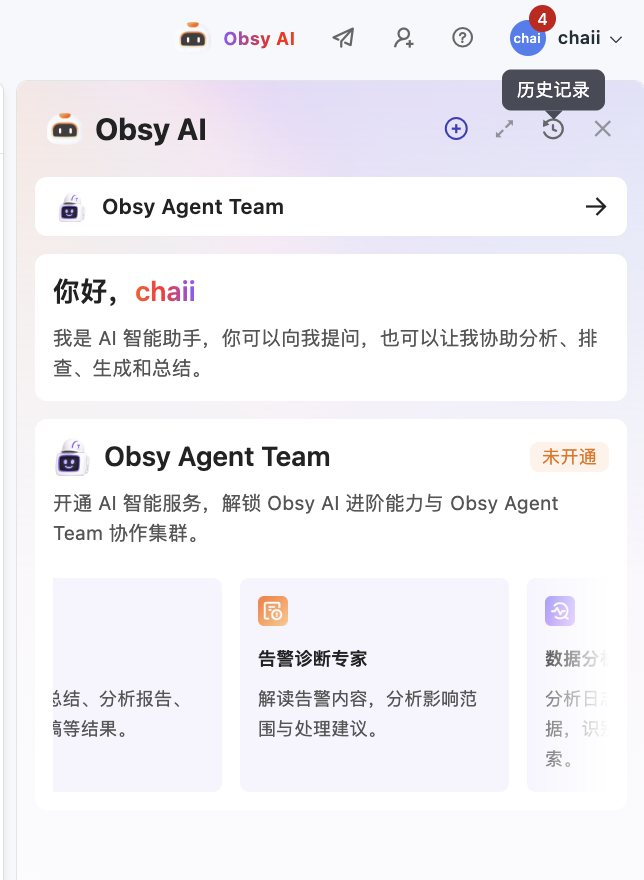Image resolution: width=644 pixels, height=880 pixels.
Task: Select the 数据分析 card
Action: click(x=568, y=685)
